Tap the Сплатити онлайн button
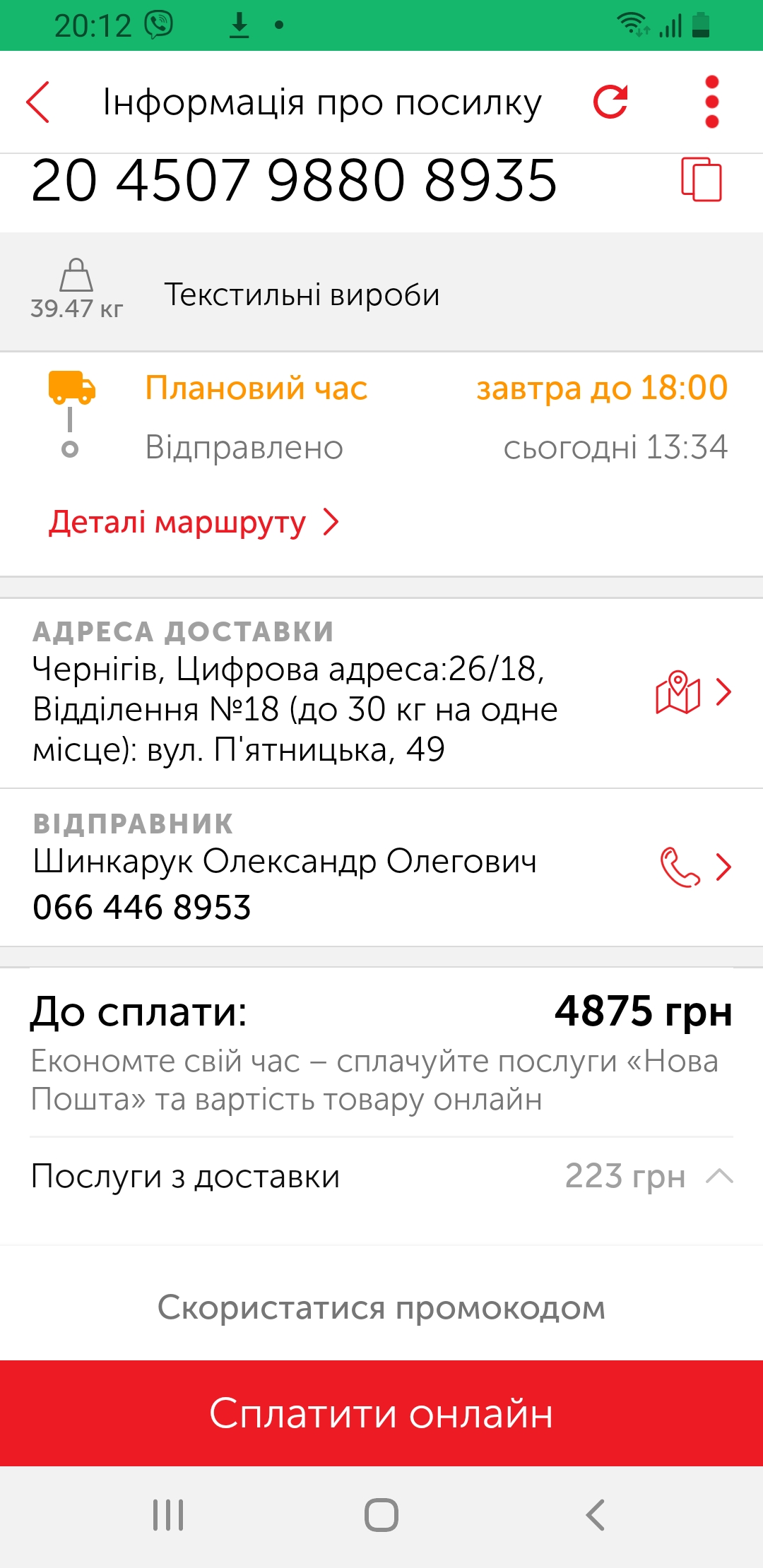This screenshot has height=1568, width=763. pyautogui.click(x=381, y=1413)
